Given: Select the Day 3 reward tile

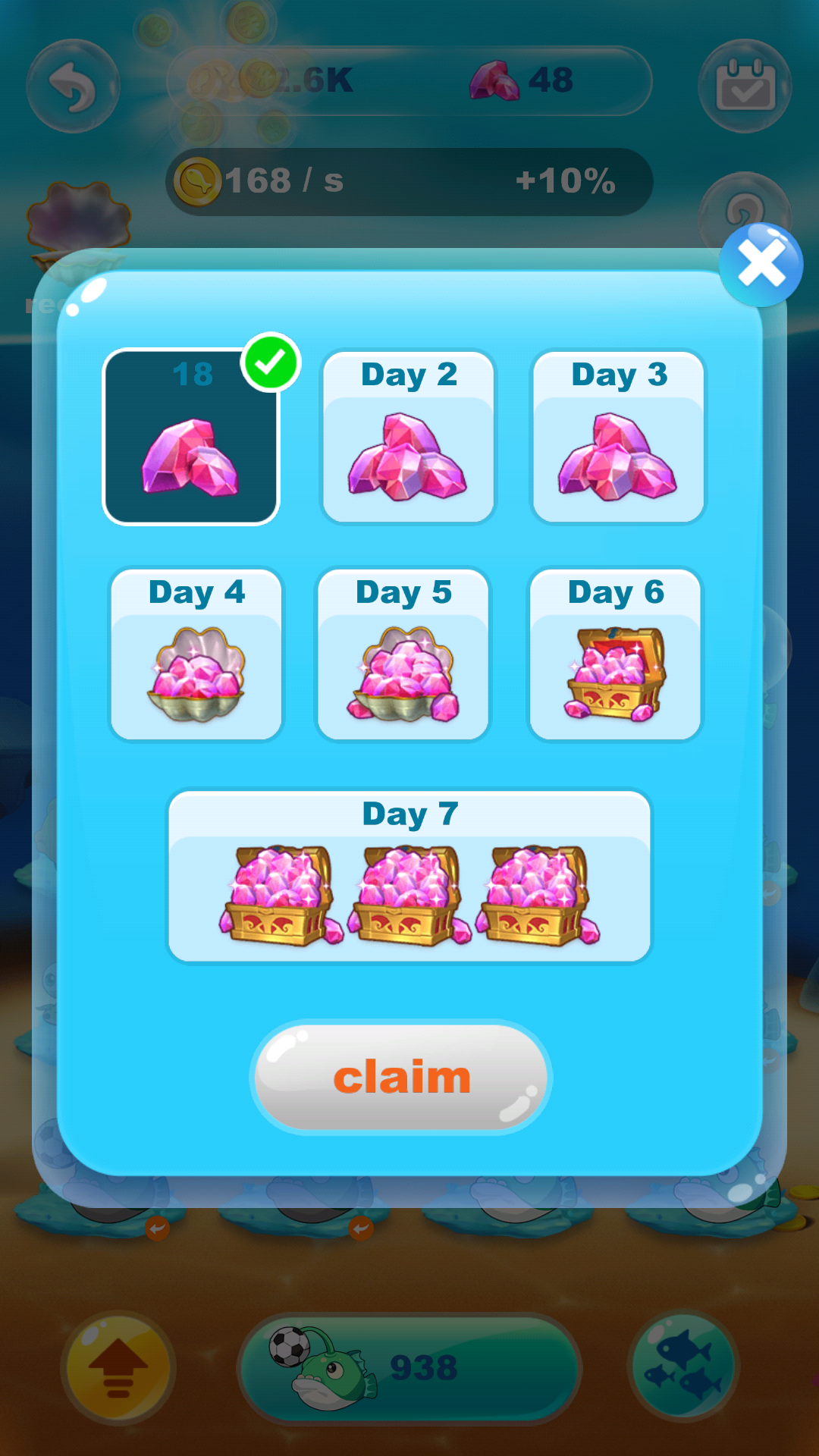Looking at the screenshot, I should point(619,437).
